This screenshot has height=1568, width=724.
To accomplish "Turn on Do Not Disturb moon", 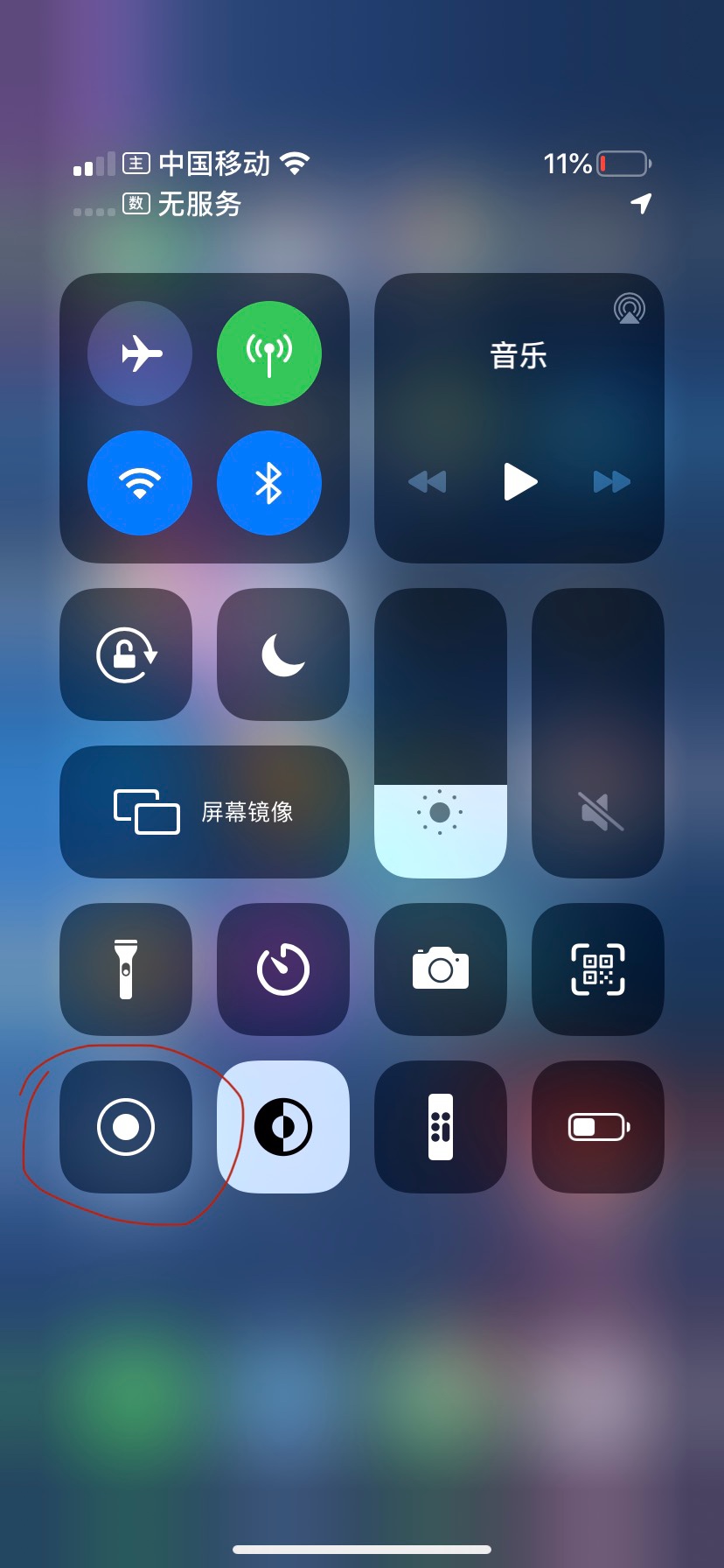I will [283, 654].
